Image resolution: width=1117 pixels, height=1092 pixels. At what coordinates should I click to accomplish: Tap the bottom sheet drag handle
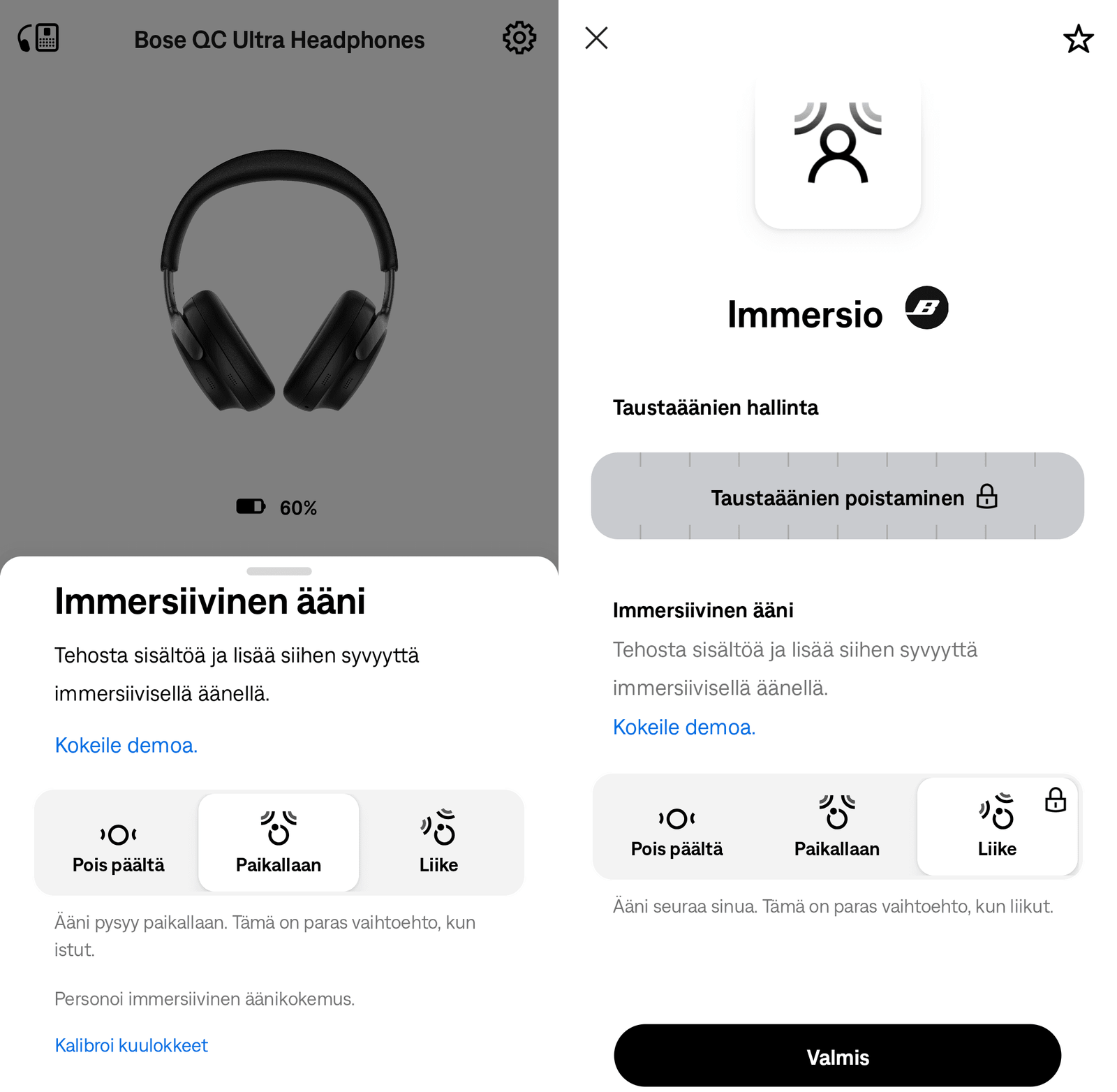click(279, 571)
